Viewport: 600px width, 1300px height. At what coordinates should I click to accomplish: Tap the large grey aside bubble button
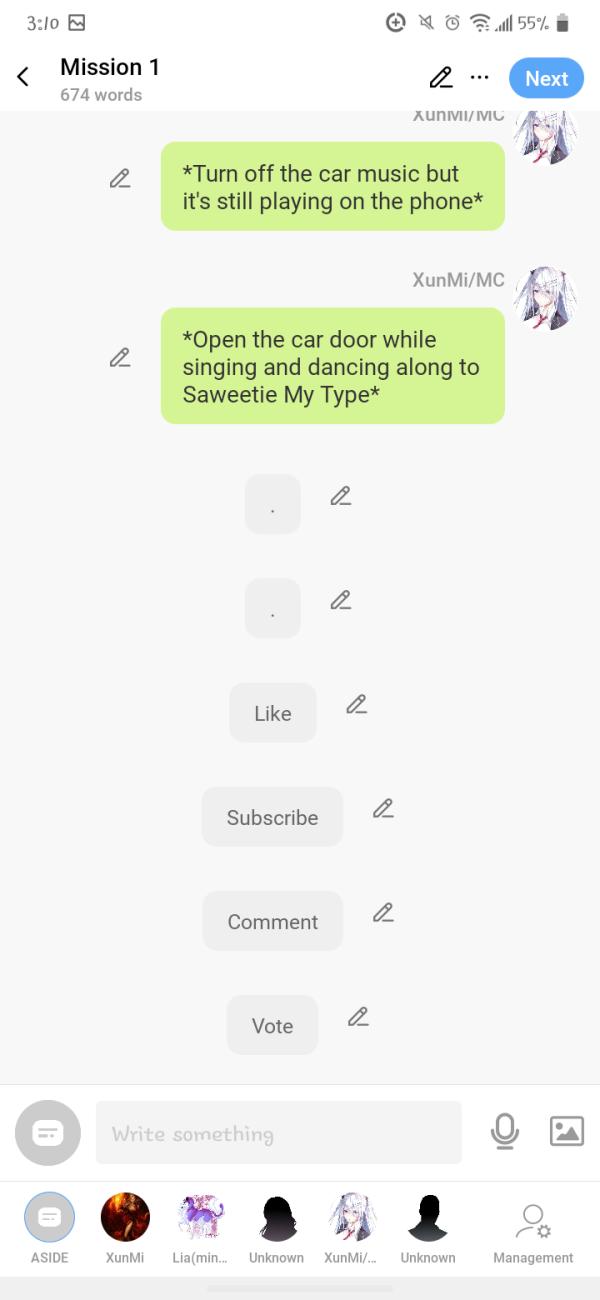coord(48,1133)
